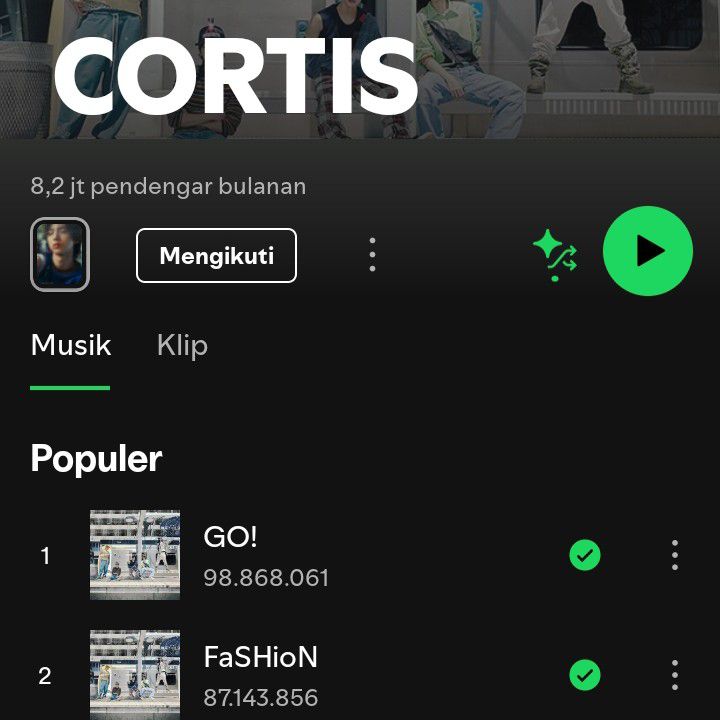The width and height of the screenshot is (720, 720).
Task: Toggle the smart shuffle icon
Action: (554, 254)
